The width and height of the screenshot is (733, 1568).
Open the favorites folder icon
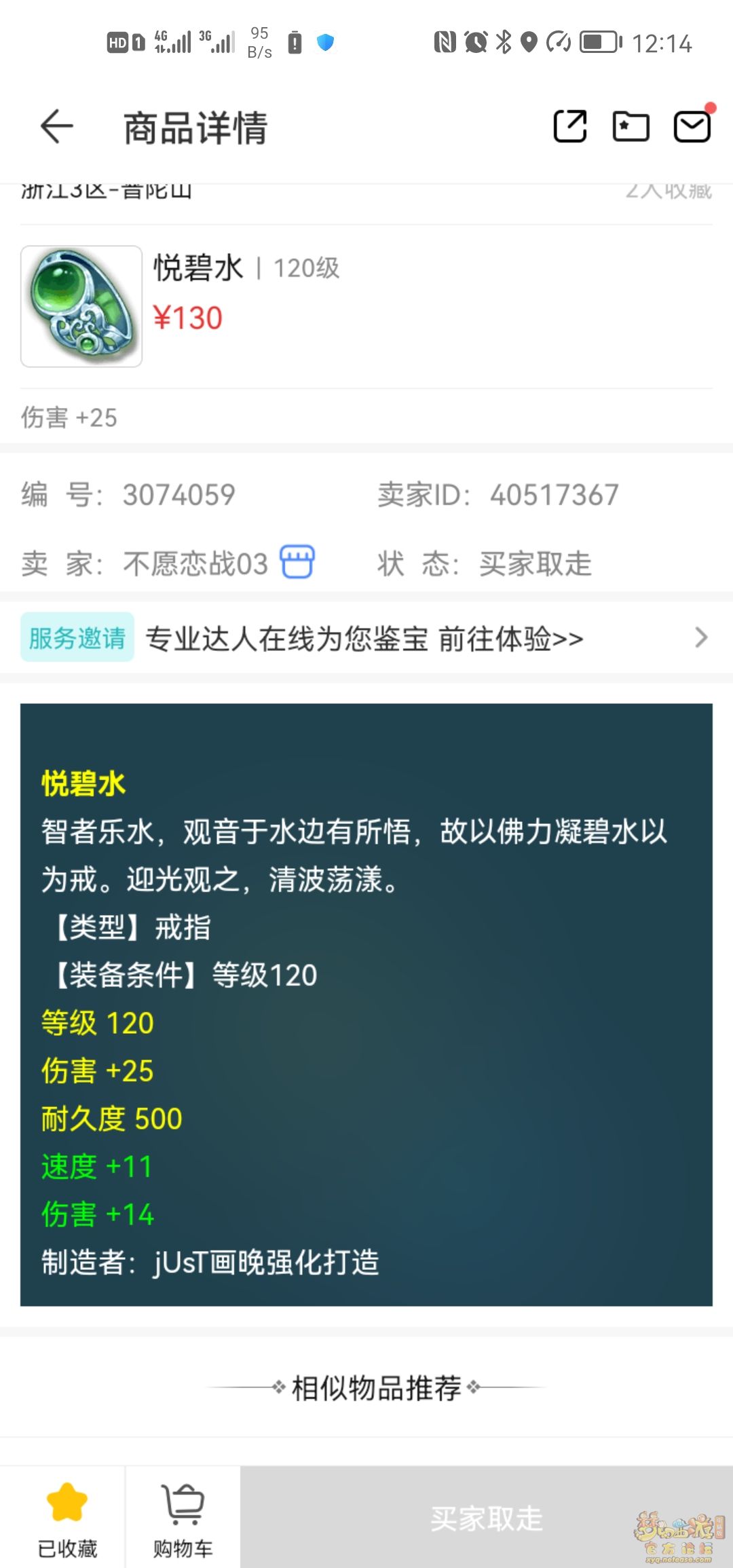(631, 126)
